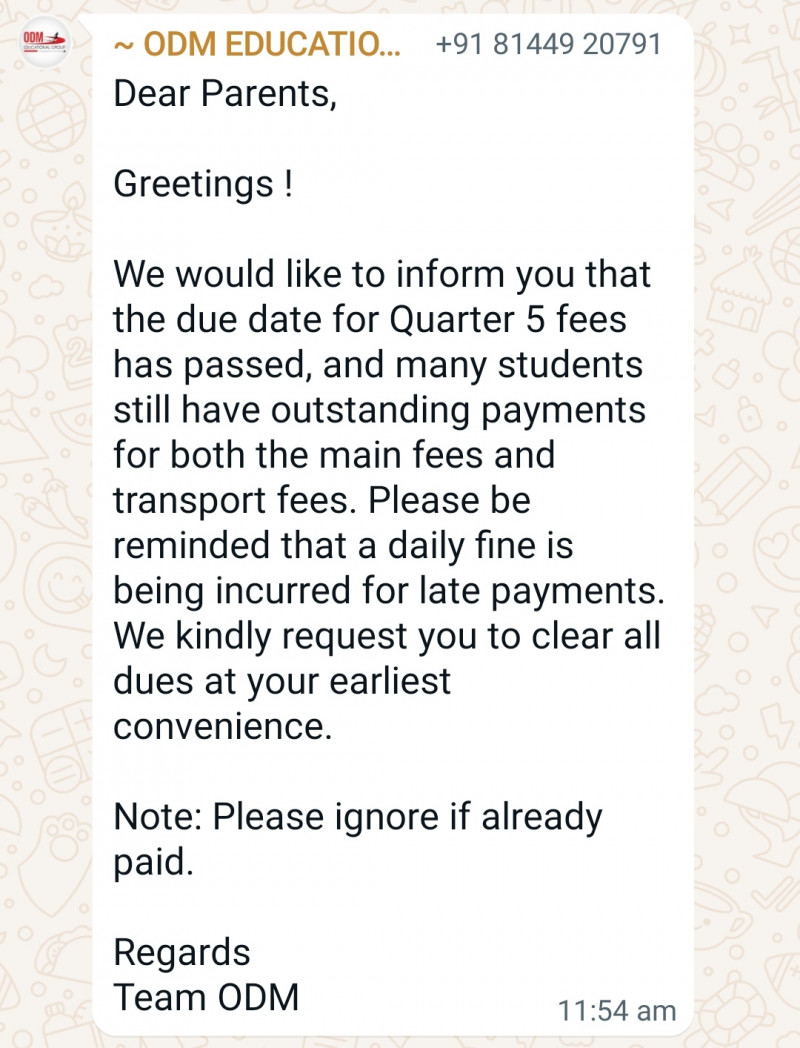Tap the sender name ODM EDUCATIO…
The width and height of the screenshot is (800, 1048).
pyautogui.click(x=258, y=44)
